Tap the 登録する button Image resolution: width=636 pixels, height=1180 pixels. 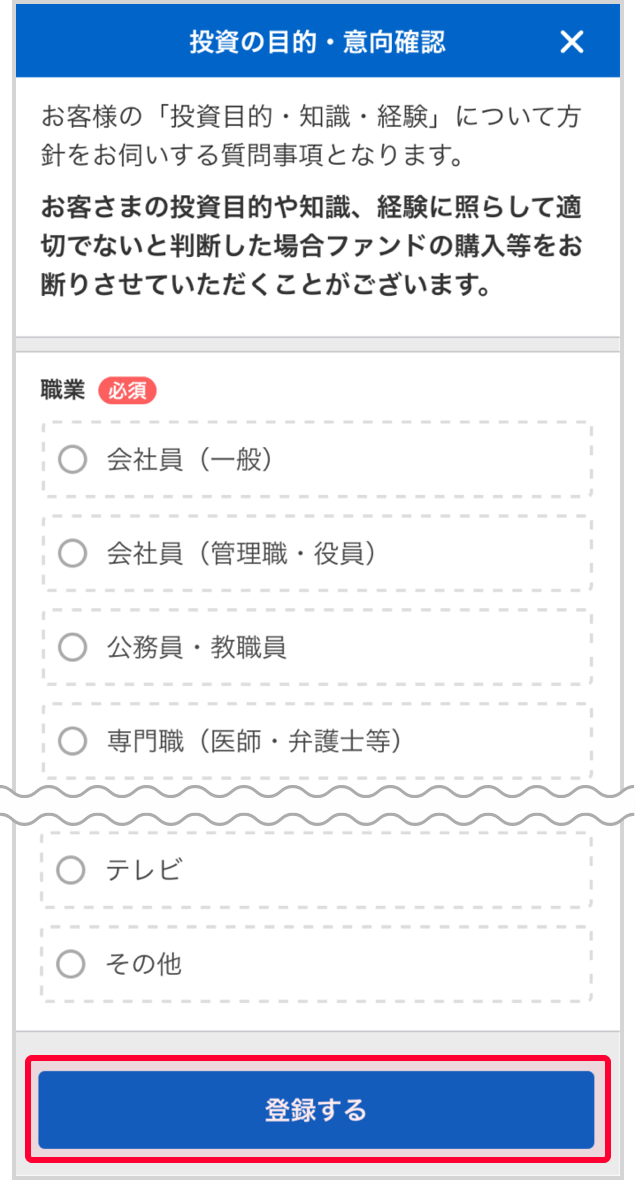(317, 1109)
